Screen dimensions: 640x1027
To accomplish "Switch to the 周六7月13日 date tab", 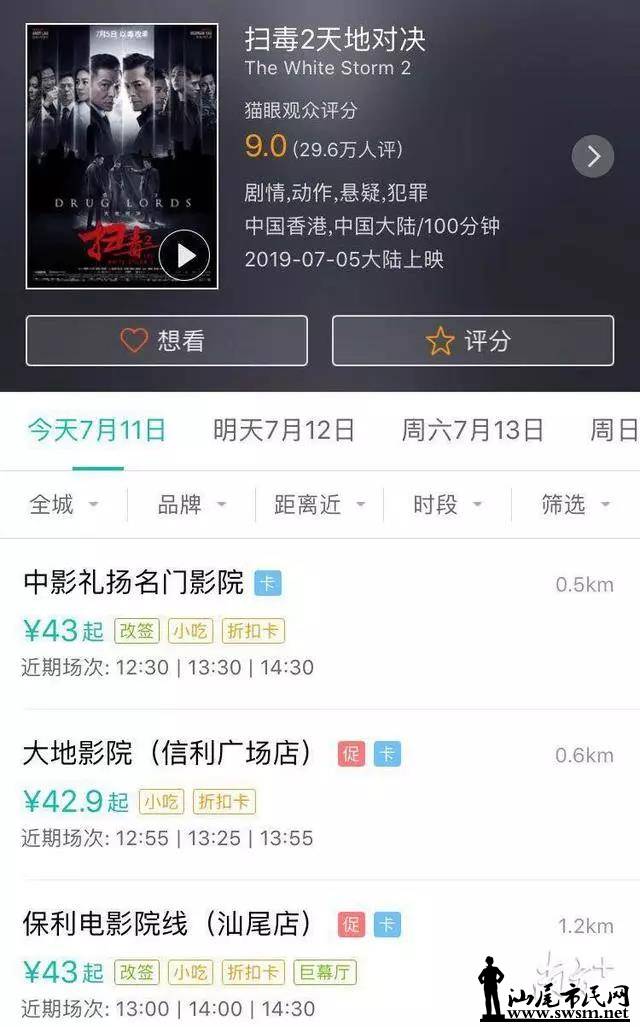I will pos(472,431).
